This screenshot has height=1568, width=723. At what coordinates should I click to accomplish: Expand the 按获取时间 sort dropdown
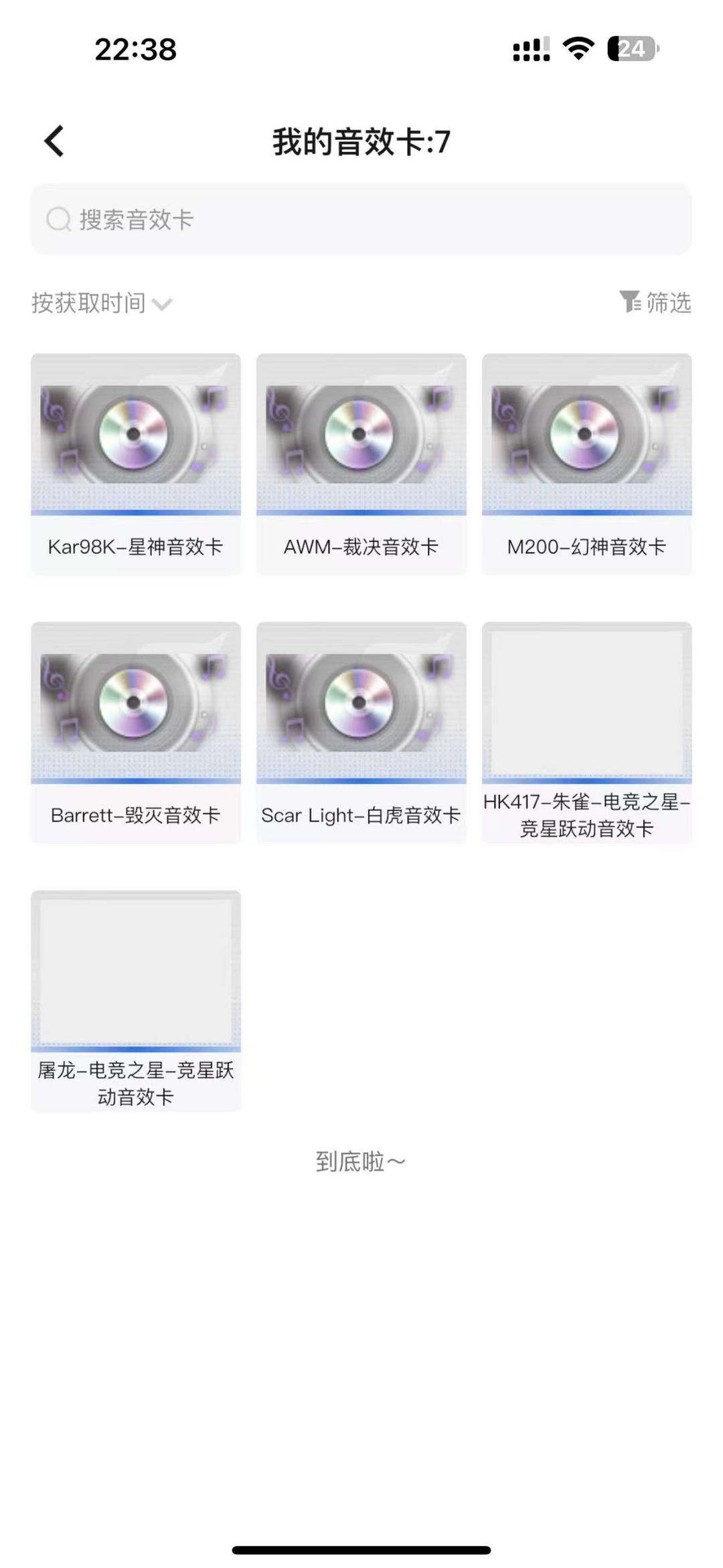102,303
